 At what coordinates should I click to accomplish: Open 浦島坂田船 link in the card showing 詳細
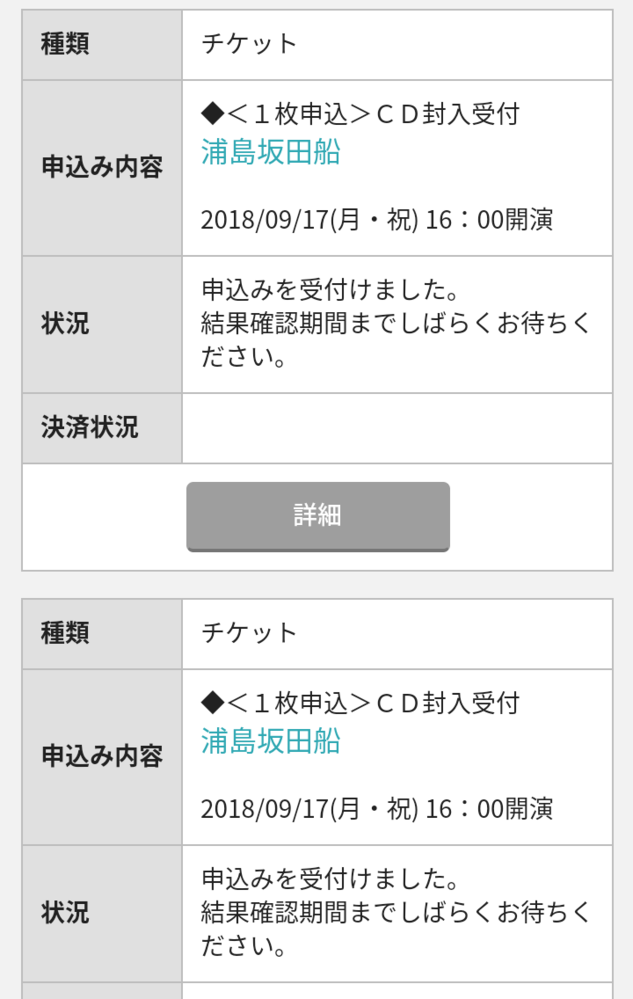click(271, 152)
